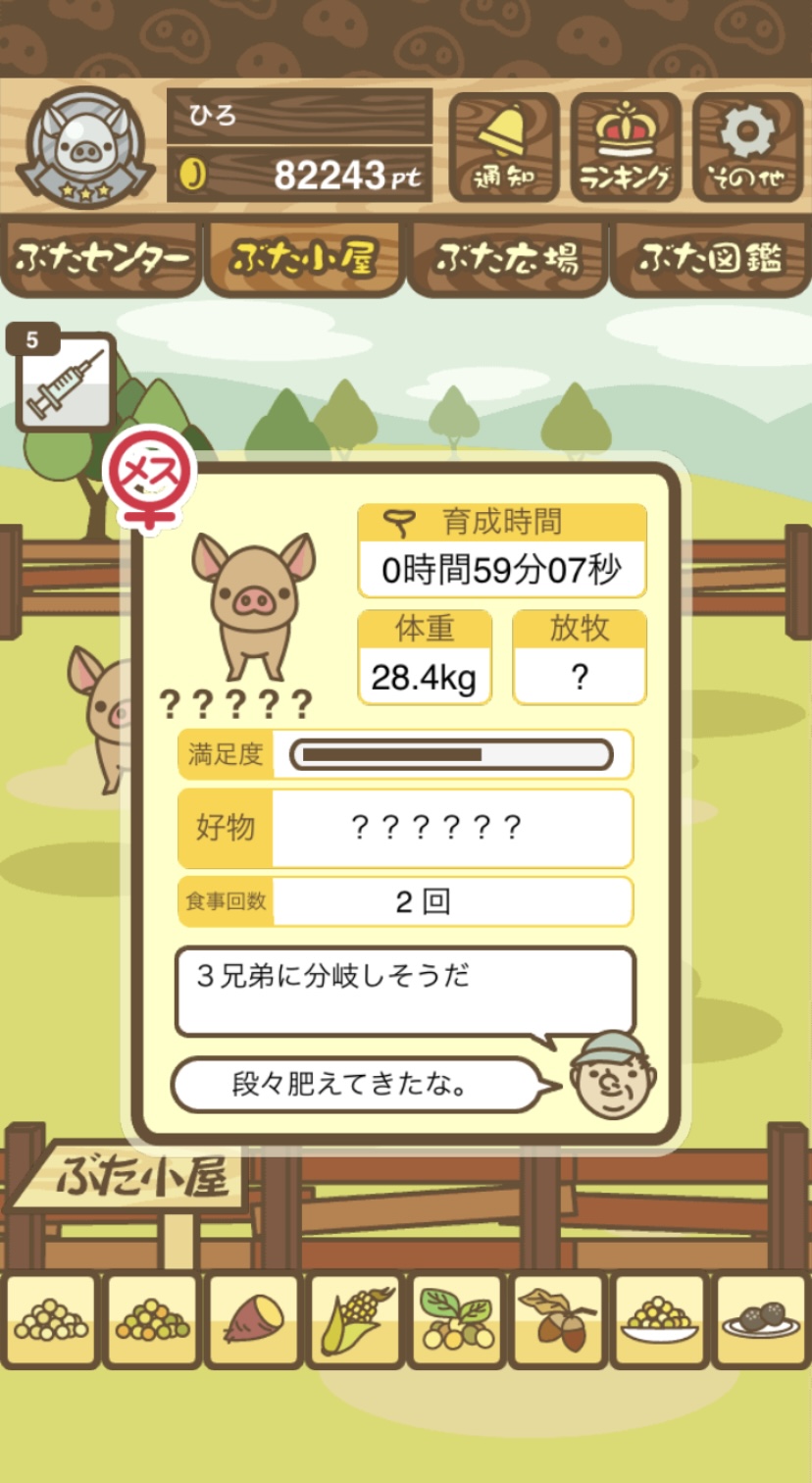This screenshot has width=812, height=1483.
Task: Open the 通知 notifications bell
Action: pos(504,146)
